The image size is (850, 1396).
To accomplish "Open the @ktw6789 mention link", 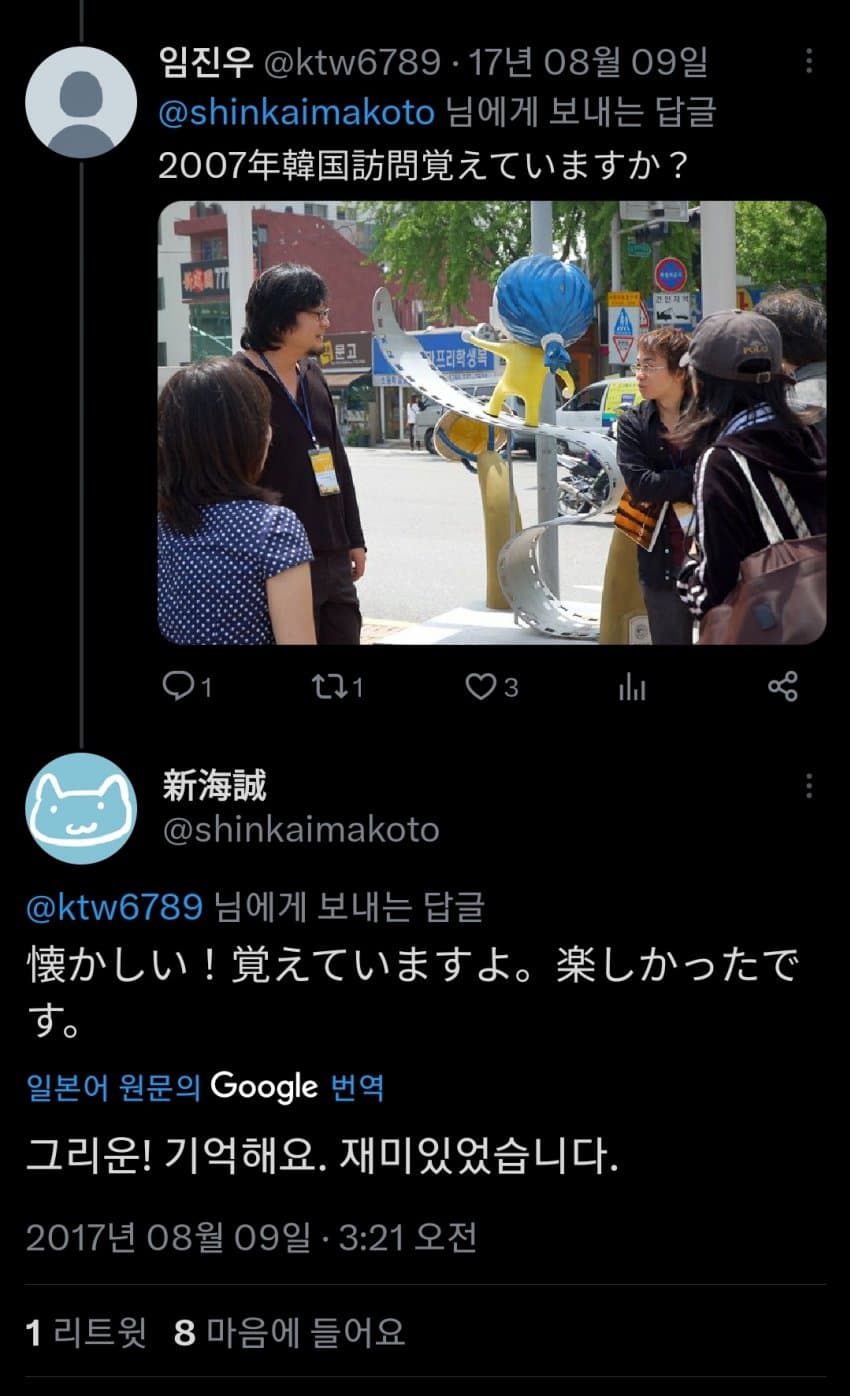I will [114, 907].
